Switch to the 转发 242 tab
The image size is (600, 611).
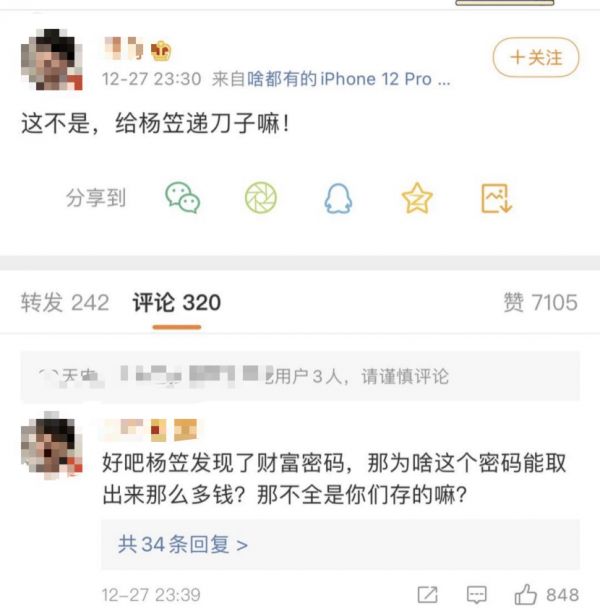65,302
